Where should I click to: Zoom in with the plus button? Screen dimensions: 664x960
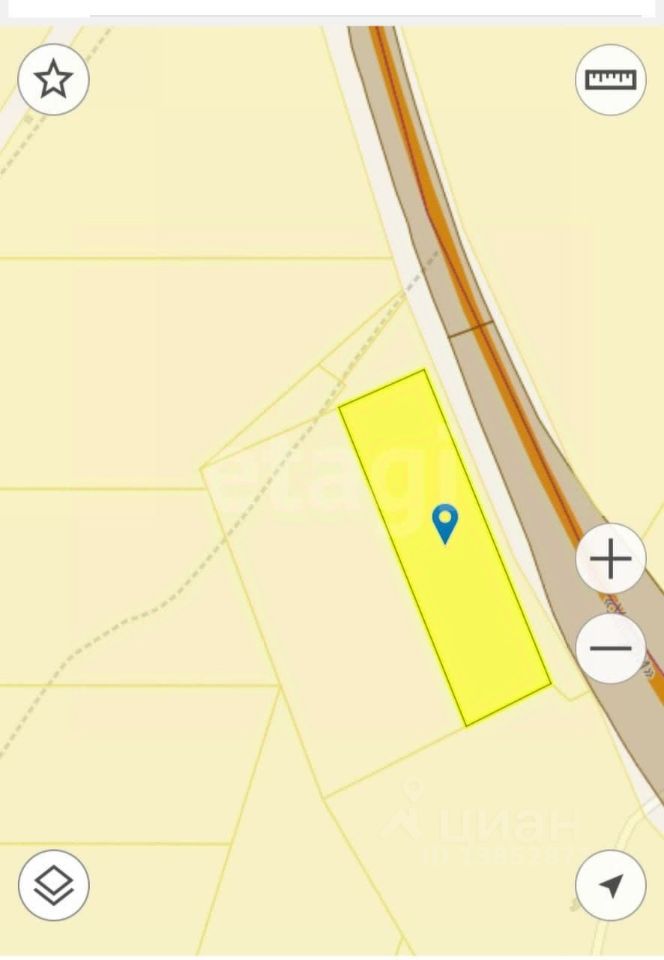click(610, 559)
